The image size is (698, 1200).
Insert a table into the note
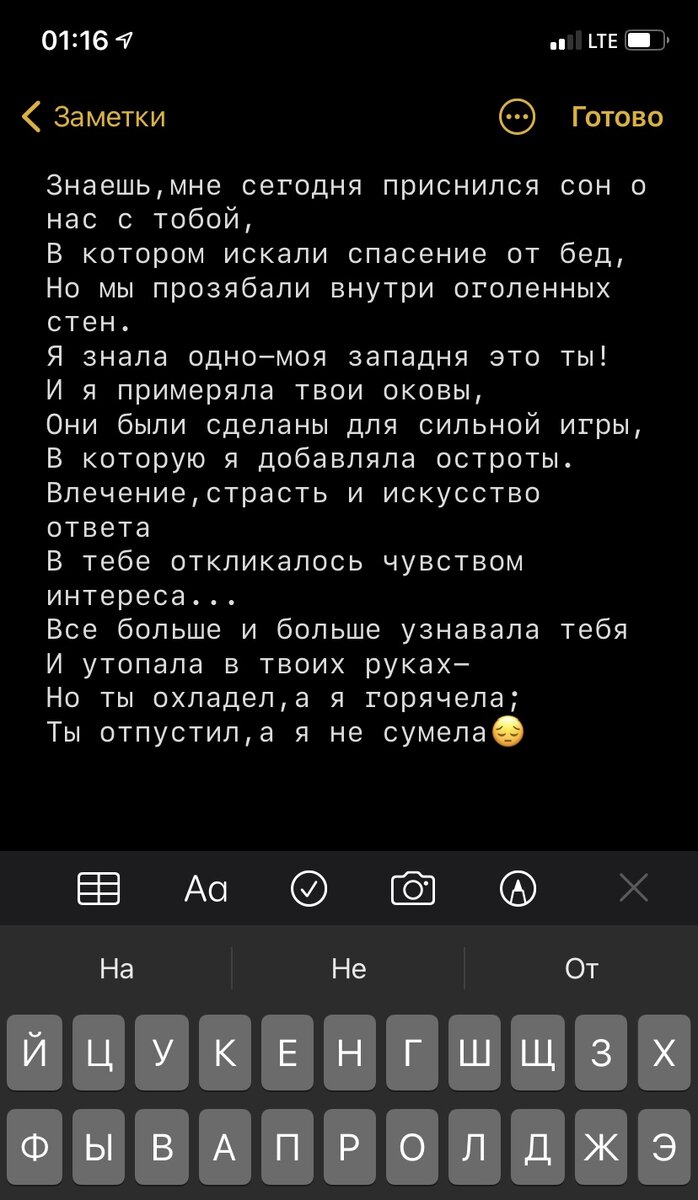tap(99, 888)
